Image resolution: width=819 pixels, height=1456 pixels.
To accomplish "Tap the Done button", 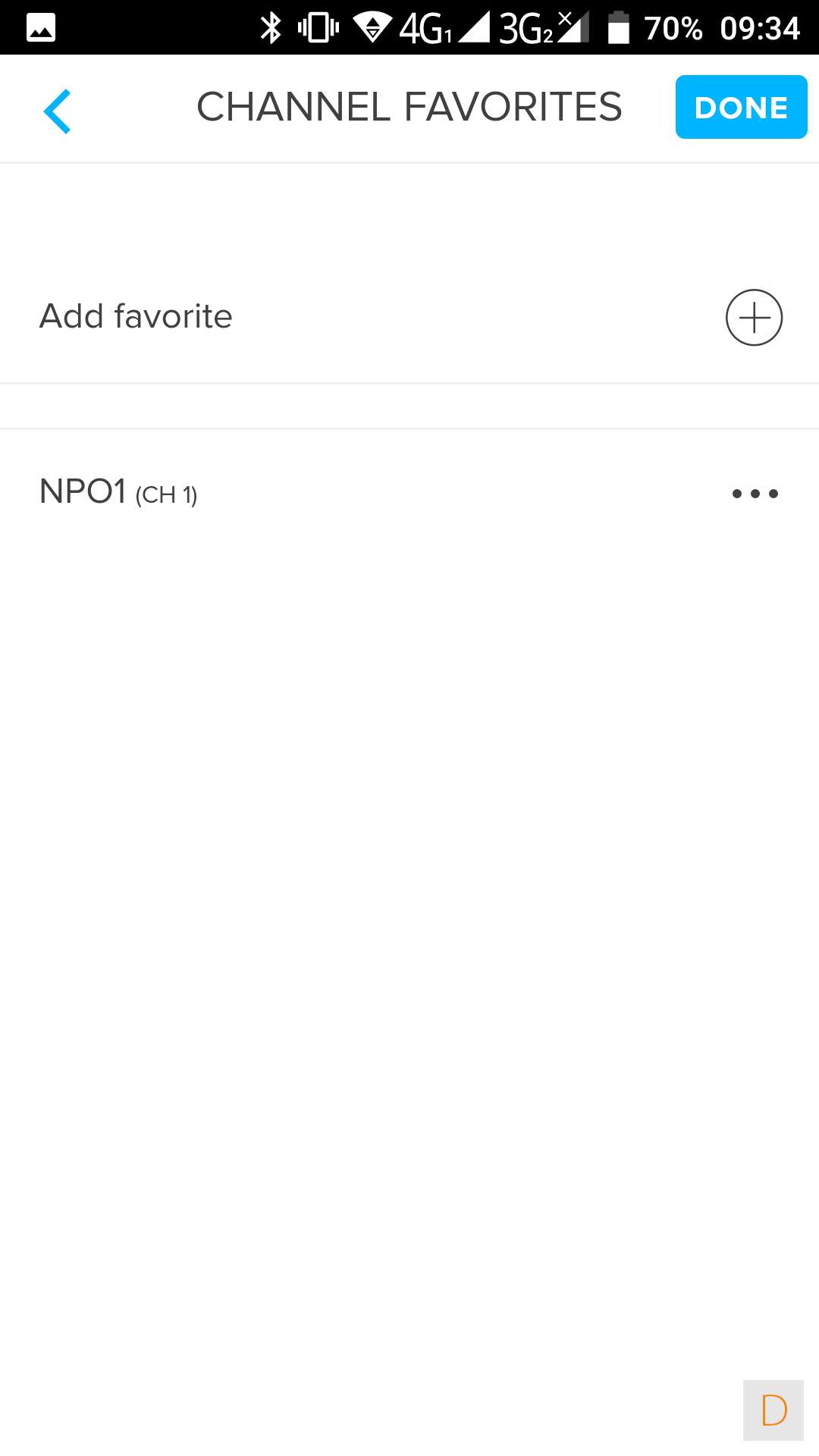I will [741, 107].
